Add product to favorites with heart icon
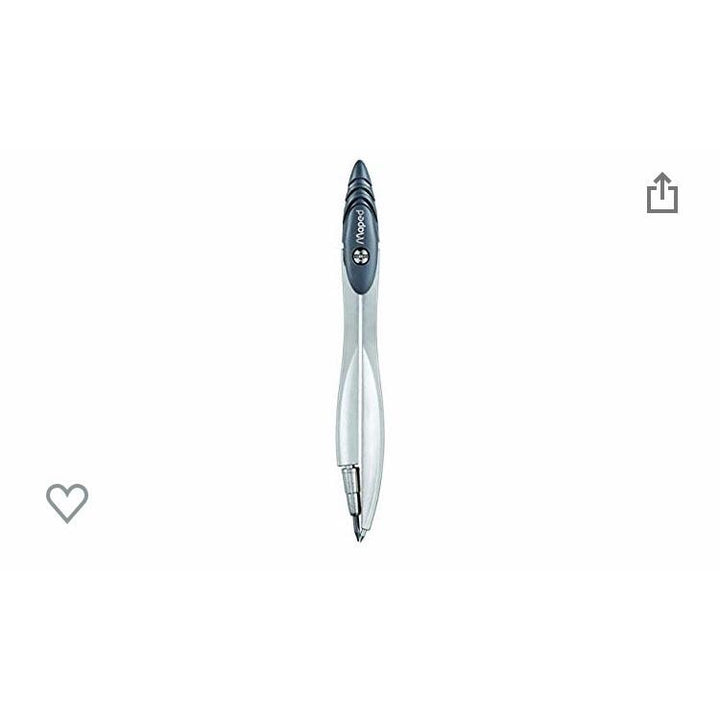This screenshot has height=720, width=720. coord(67,501)
